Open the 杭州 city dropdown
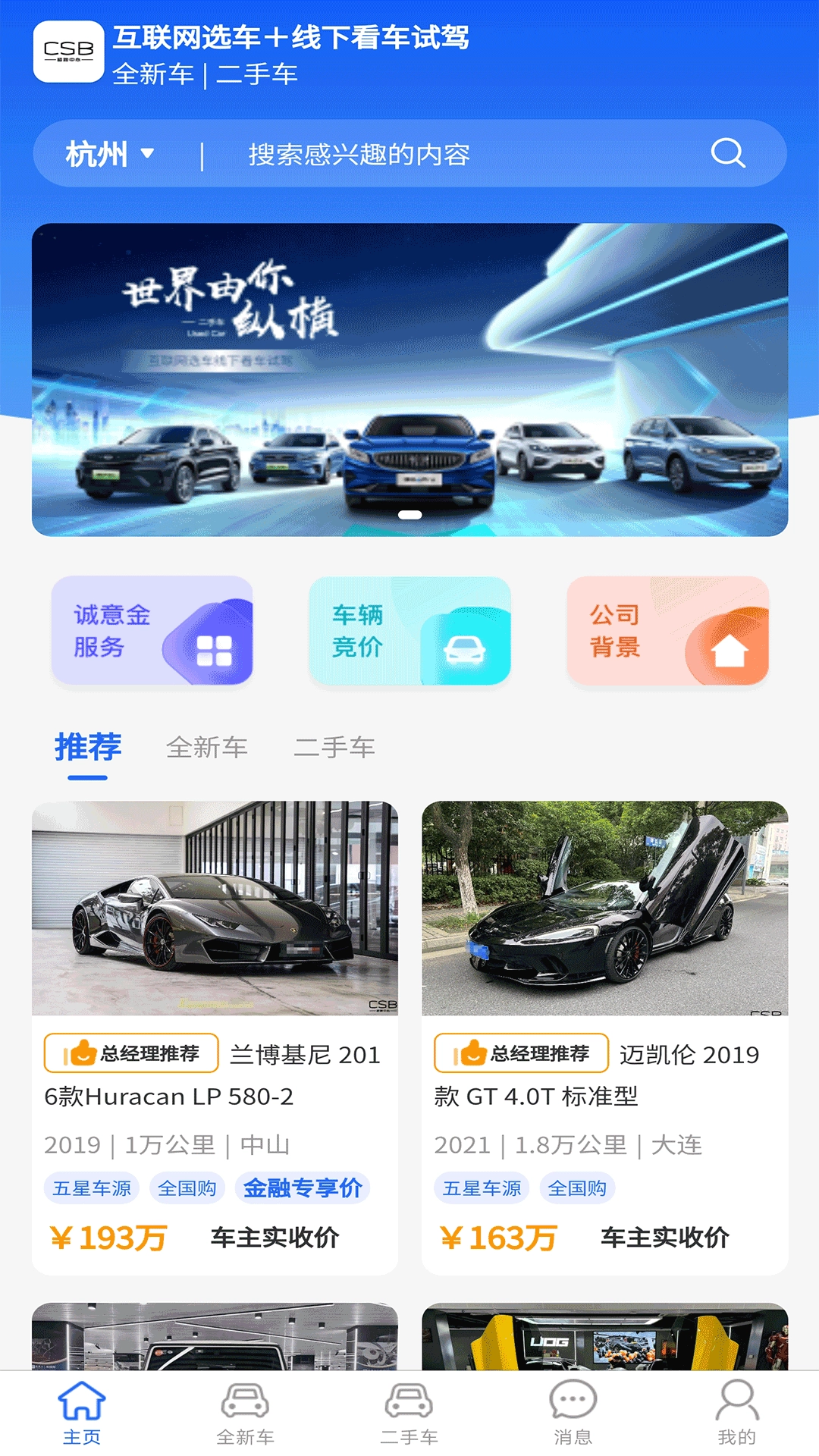Image resolution: width=819 pixels, height=1456 pixels. (110, 154)
